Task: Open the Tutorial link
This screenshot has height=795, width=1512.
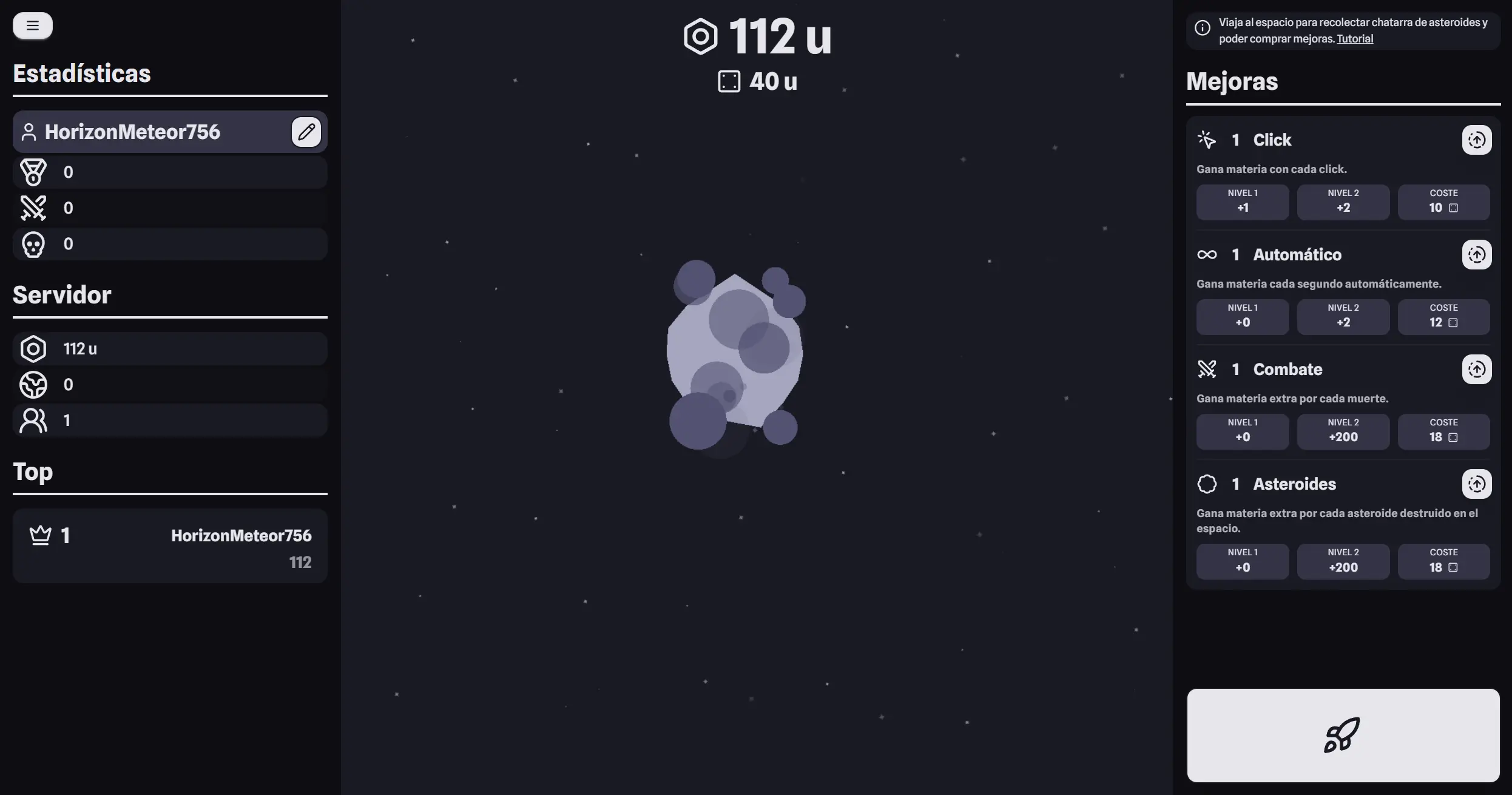Action: [1354, 39]
